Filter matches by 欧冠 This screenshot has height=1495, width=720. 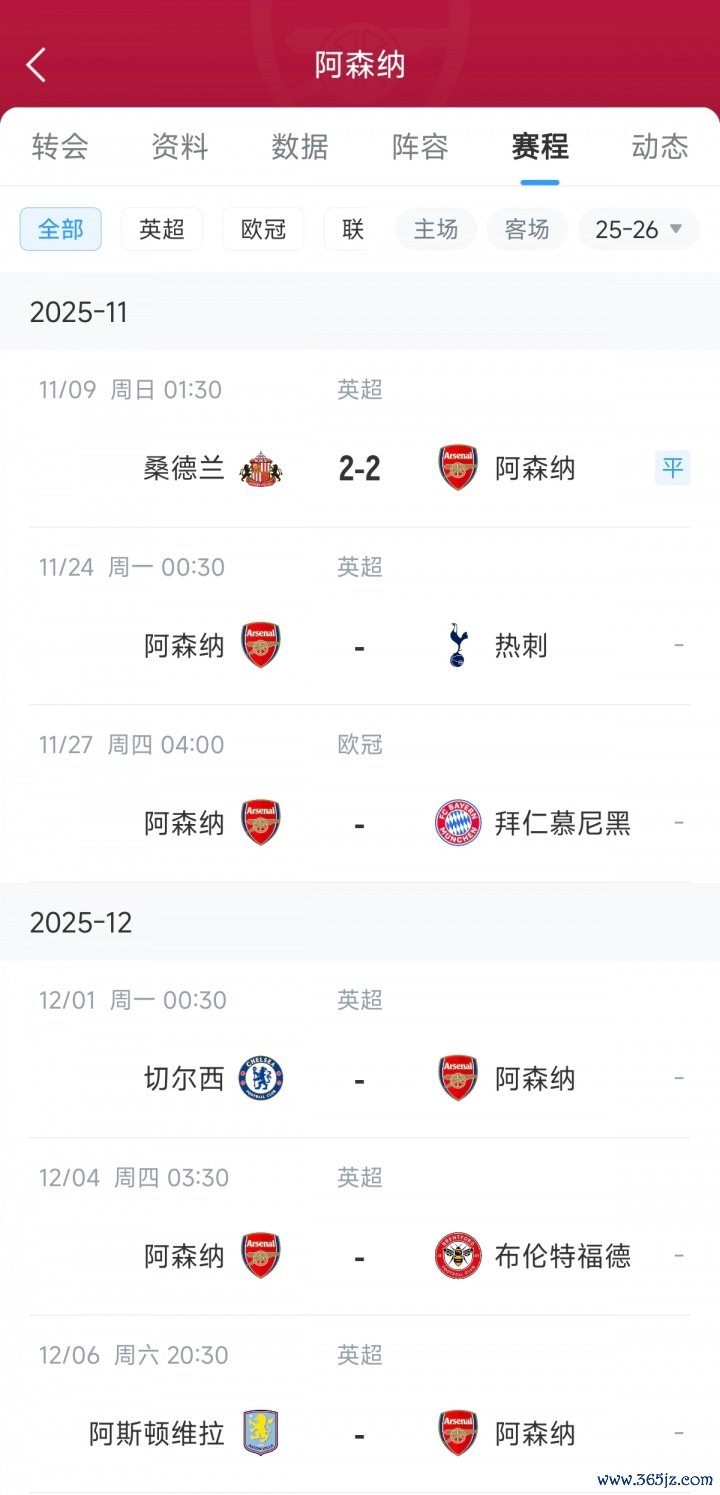[263, 229]
